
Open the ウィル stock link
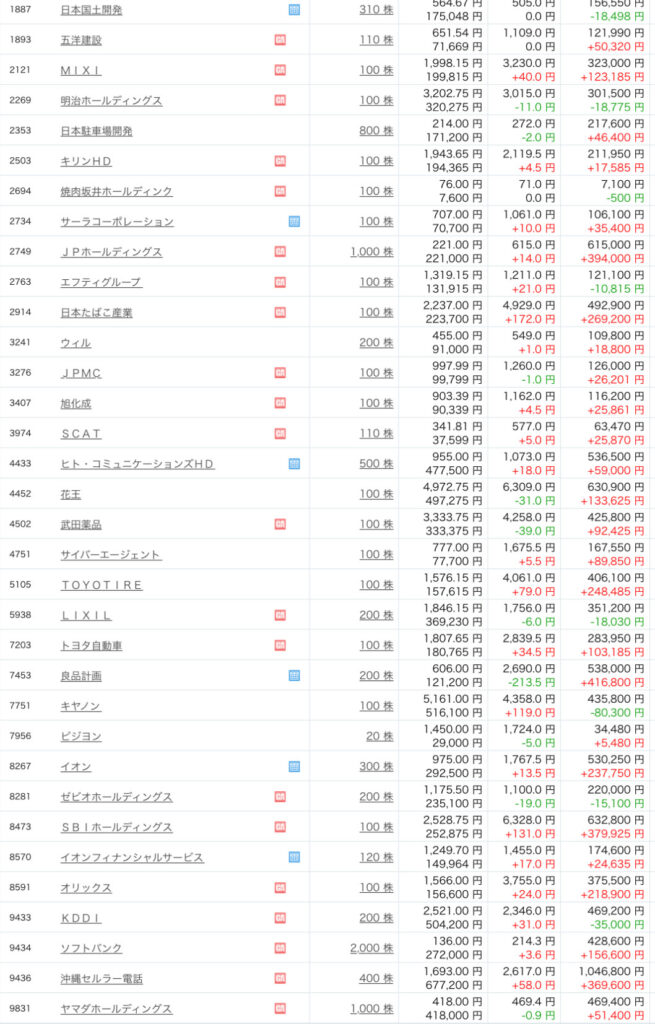[x=75, y=343]
